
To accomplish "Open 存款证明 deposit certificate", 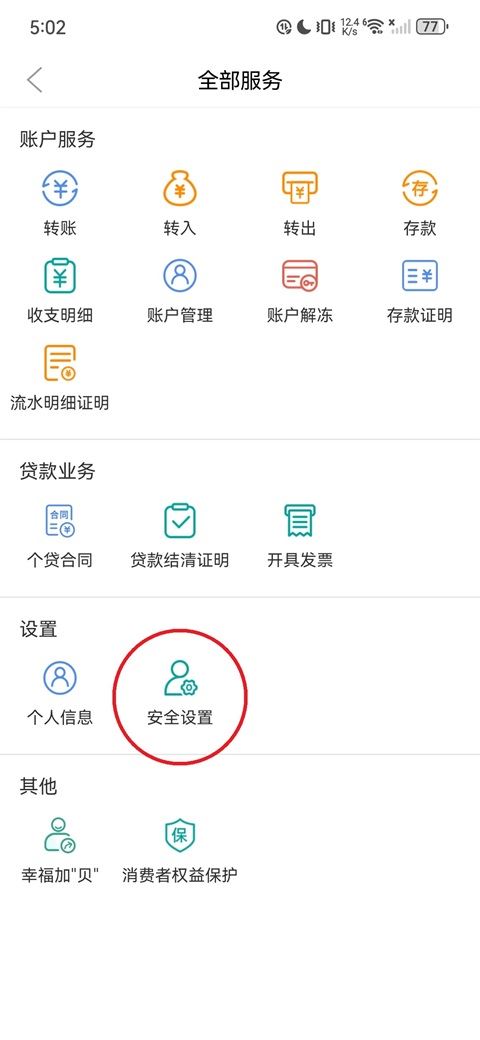I will pos(420,291).
